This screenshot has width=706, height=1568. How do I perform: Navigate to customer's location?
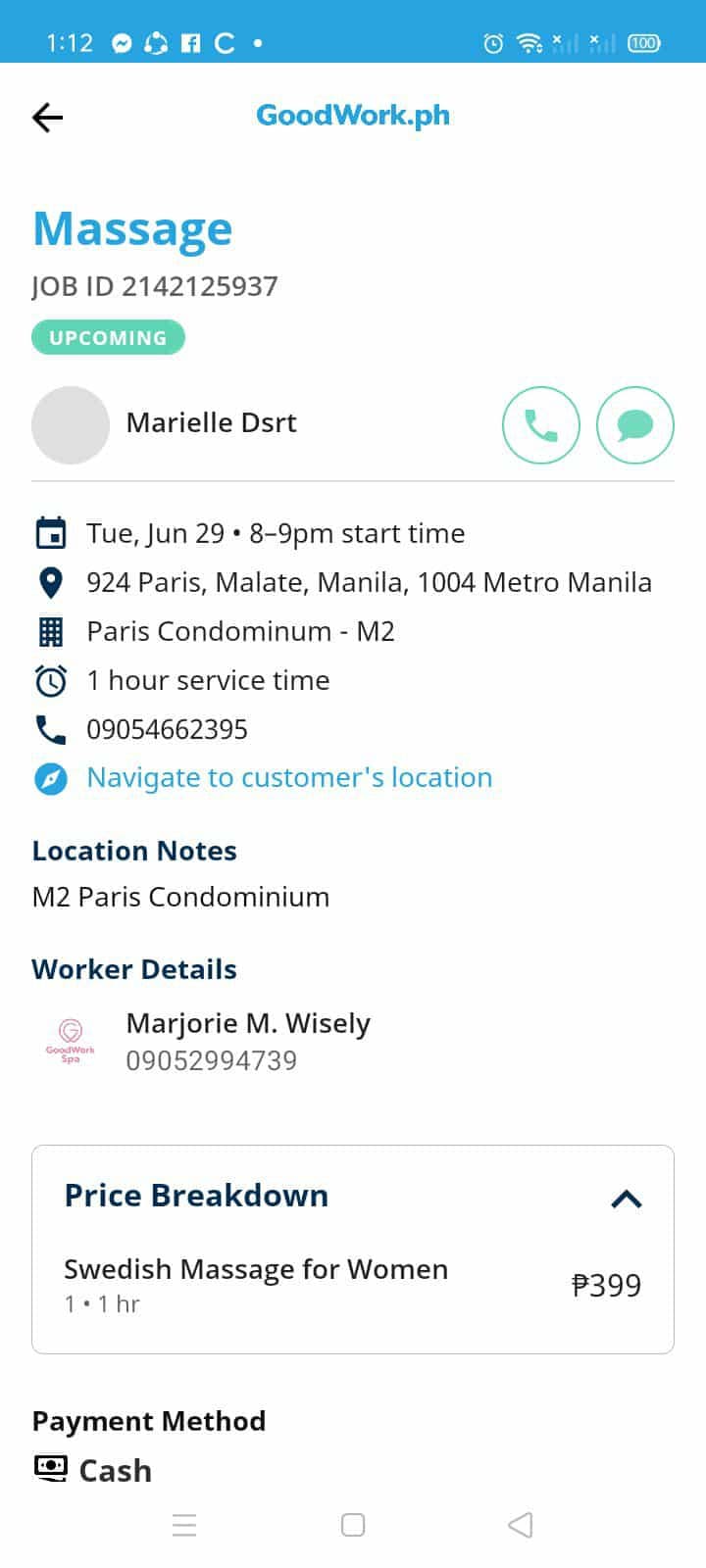pyautogui.click(x=288, y=777)
